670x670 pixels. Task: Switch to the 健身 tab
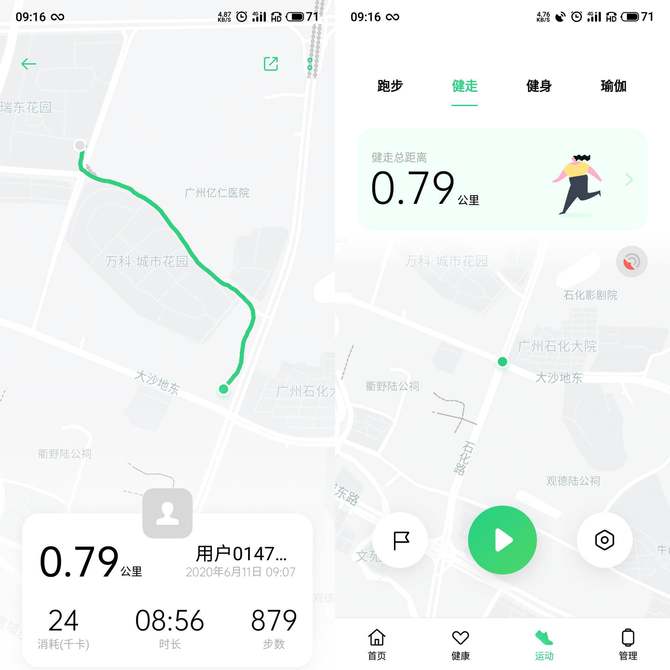coord(539,86)
